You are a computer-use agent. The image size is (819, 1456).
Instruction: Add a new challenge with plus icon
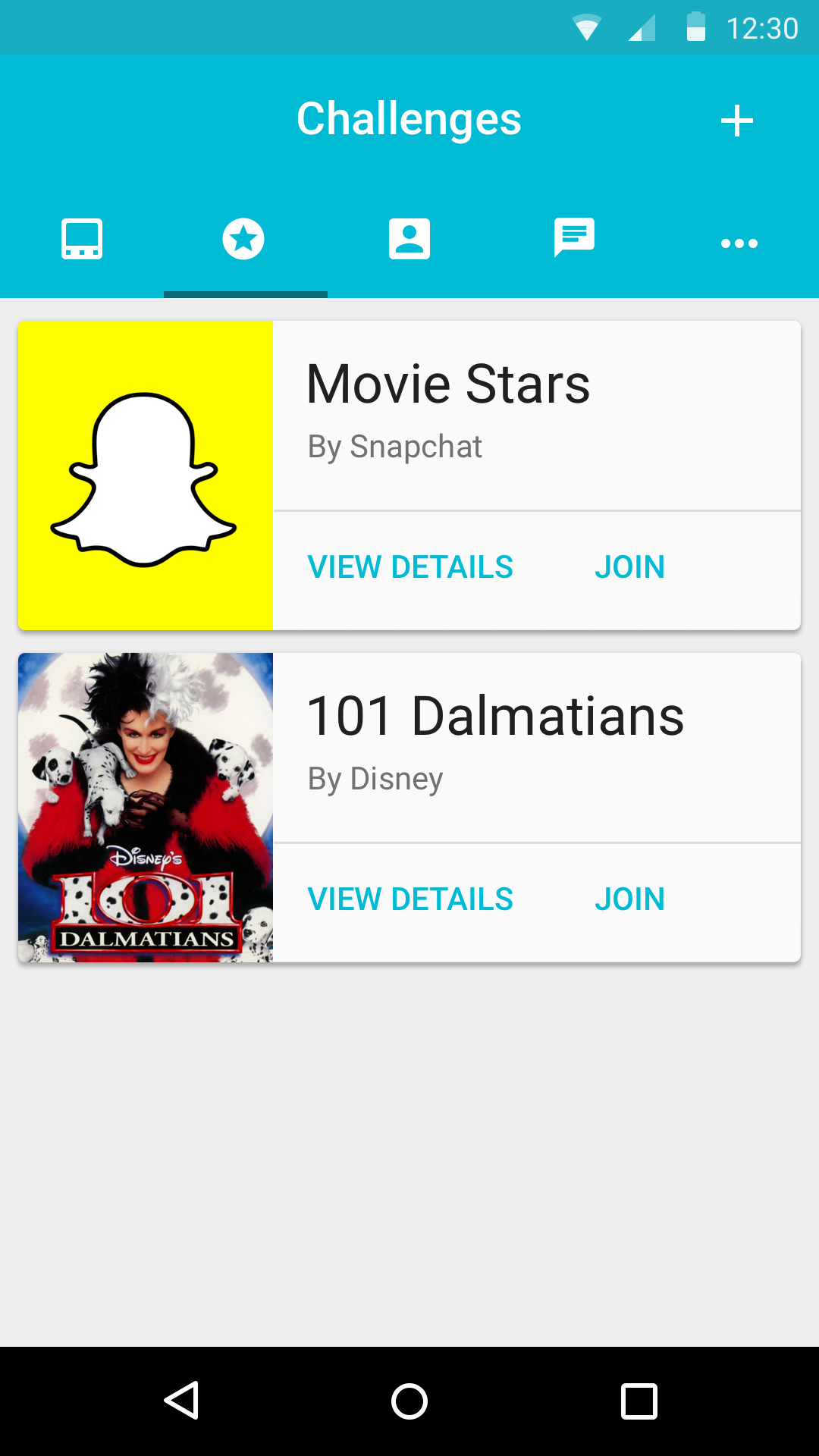click(736, 121)
